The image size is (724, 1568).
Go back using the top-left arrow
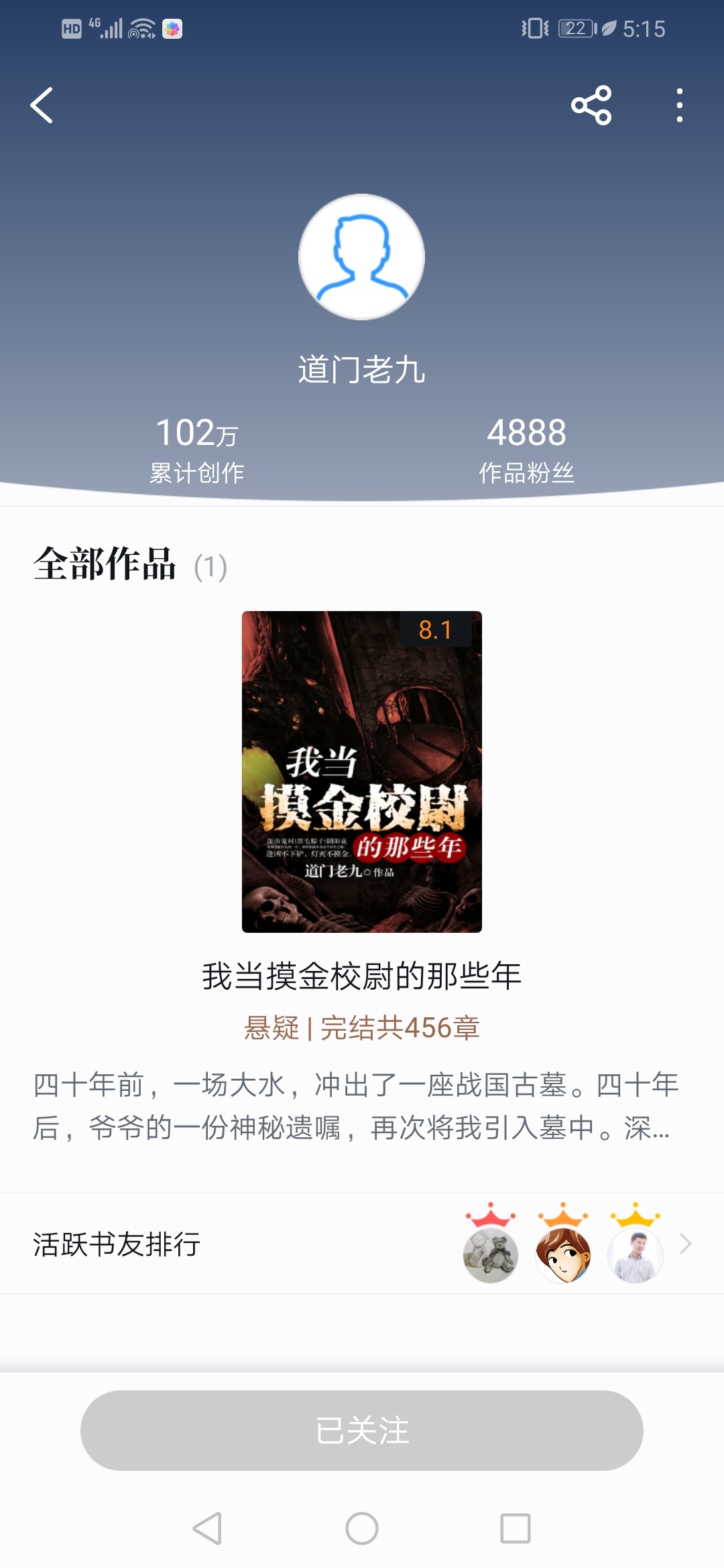tap(42, 106)
